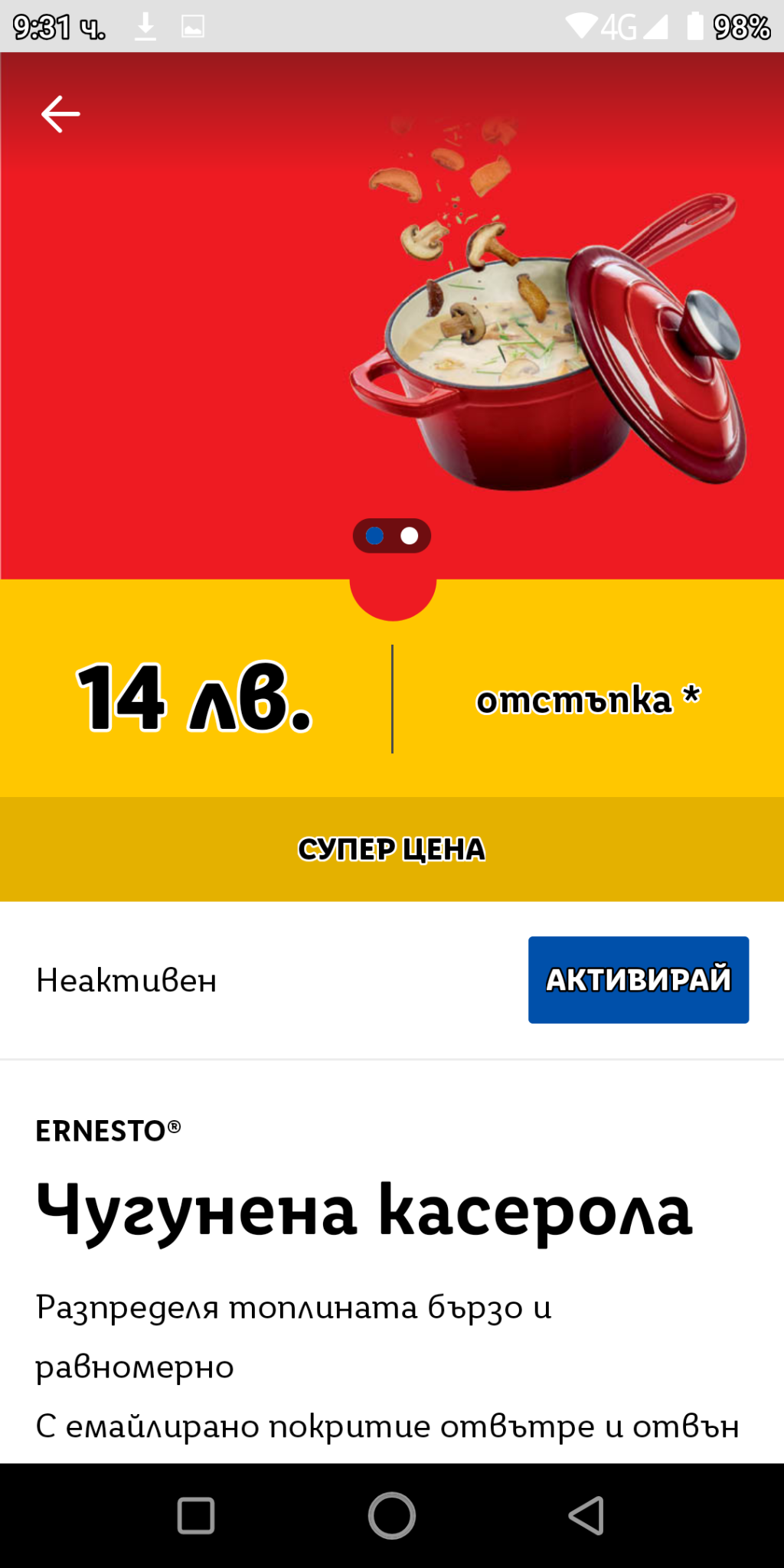Activate the coupon with АКТИВИРАЙ button
Viewport: 784px width, 1568px height.
tap(638, 979)
